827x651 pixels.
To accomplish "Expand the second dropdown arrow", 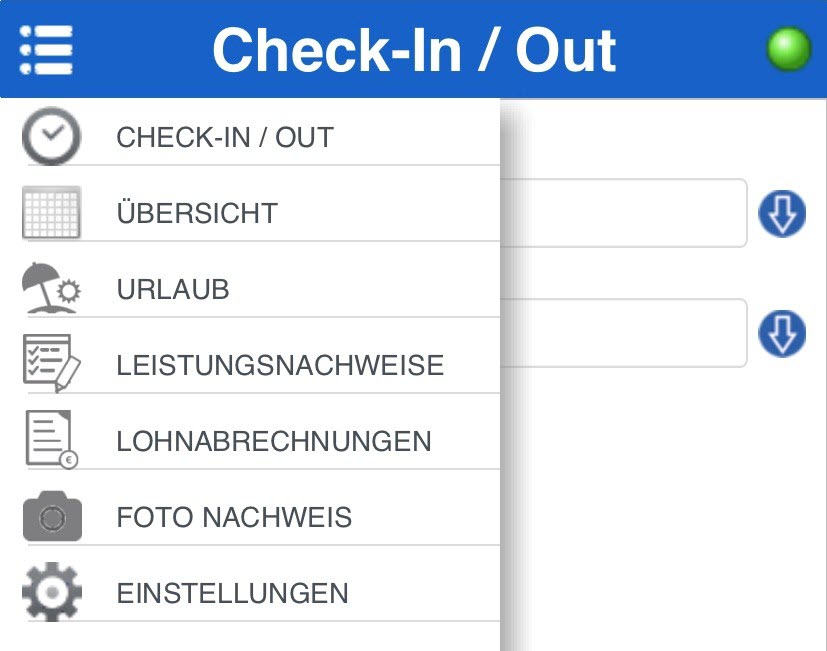I will [x=782, y=334].
